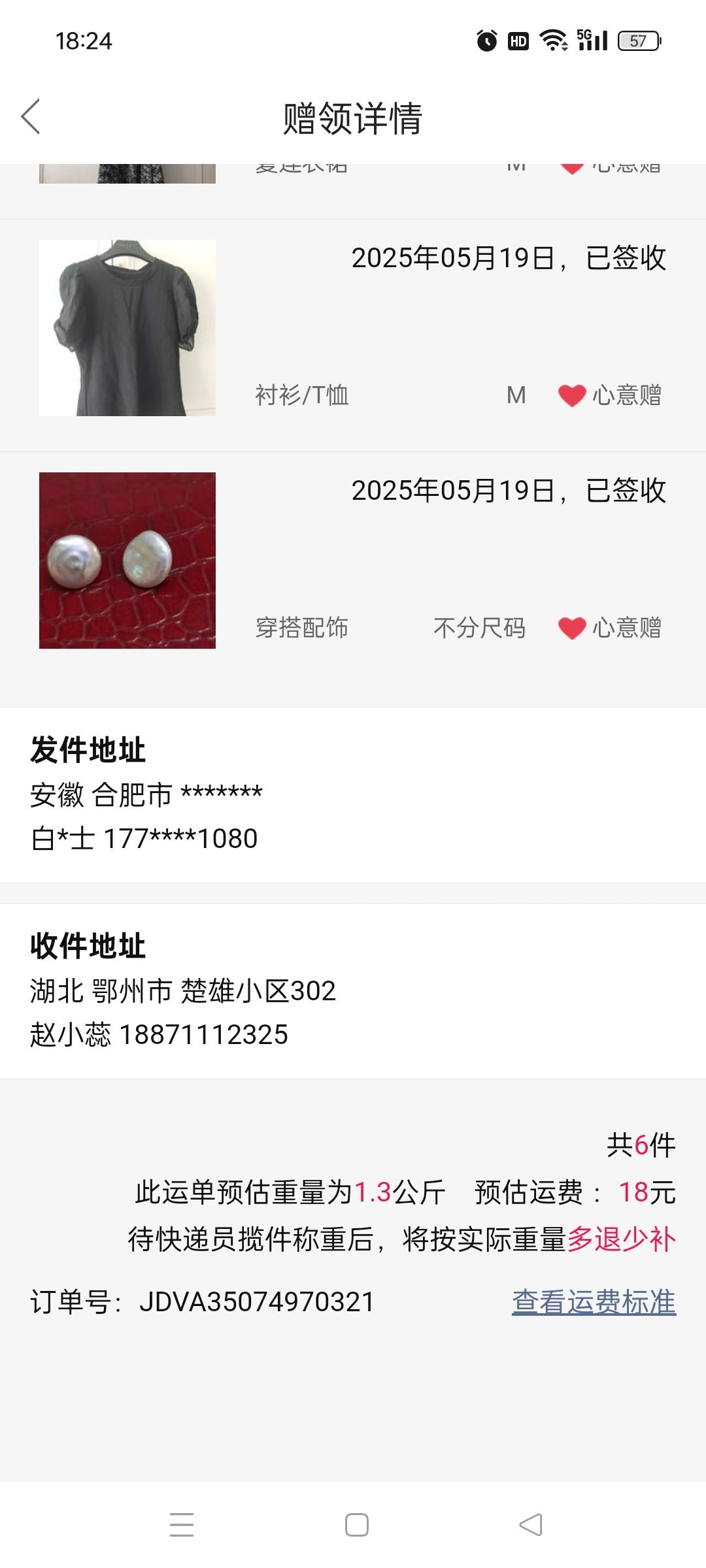The height and width of the screenshot is (1568, 706).
Task: Open recent apps from navigation bar
Action: tap(182, 1525)
